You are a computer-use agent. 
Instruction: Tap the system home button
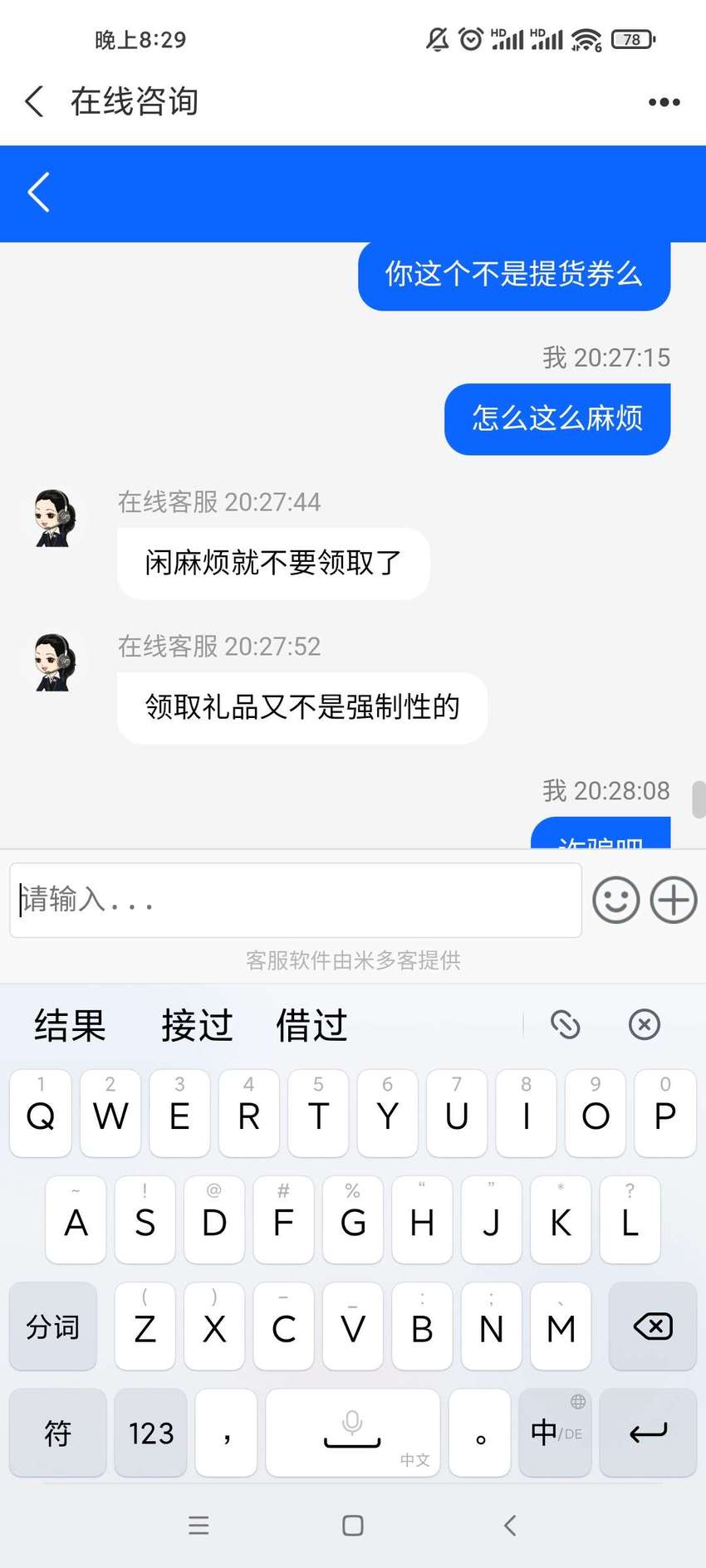353,1526
